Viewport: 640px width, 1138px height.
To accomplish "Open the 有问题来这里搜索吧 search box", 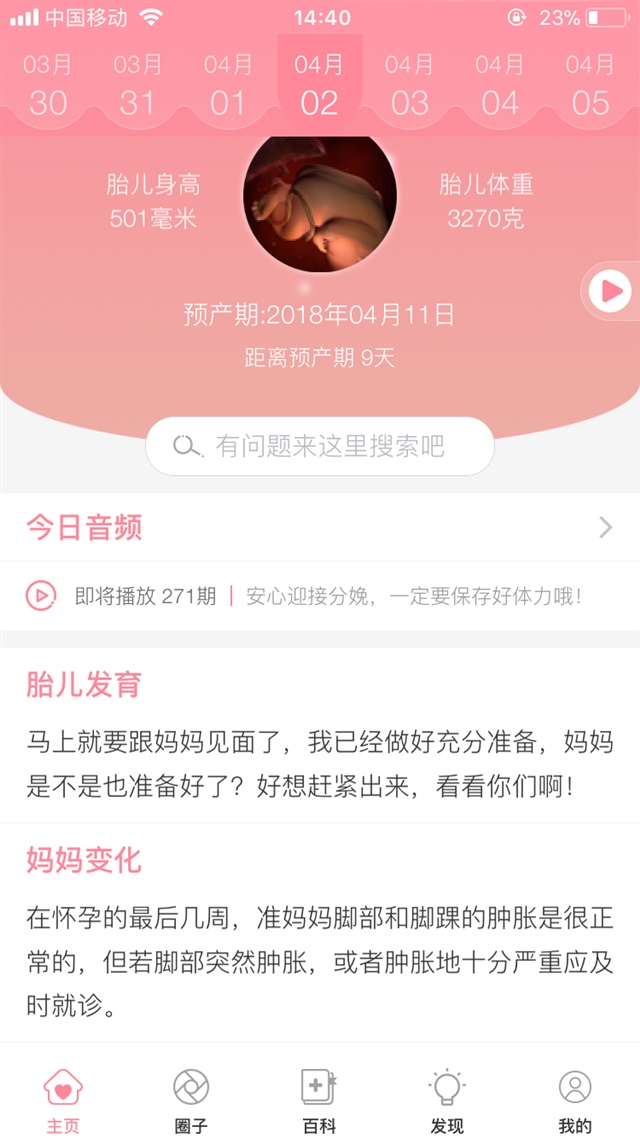I will pos(320,446).
